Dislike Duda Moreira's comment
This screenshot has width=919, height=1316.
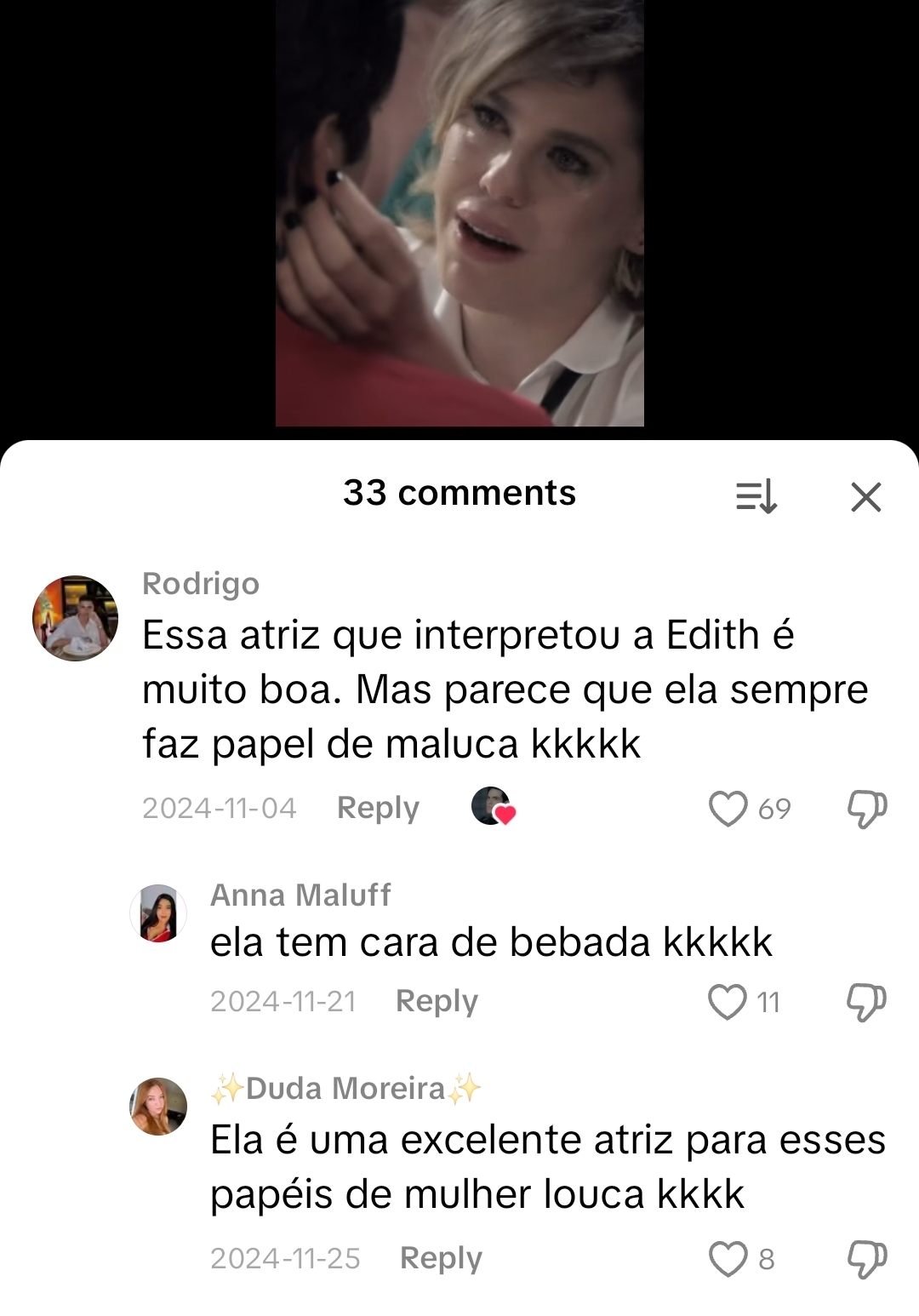tap(866, 1259)
